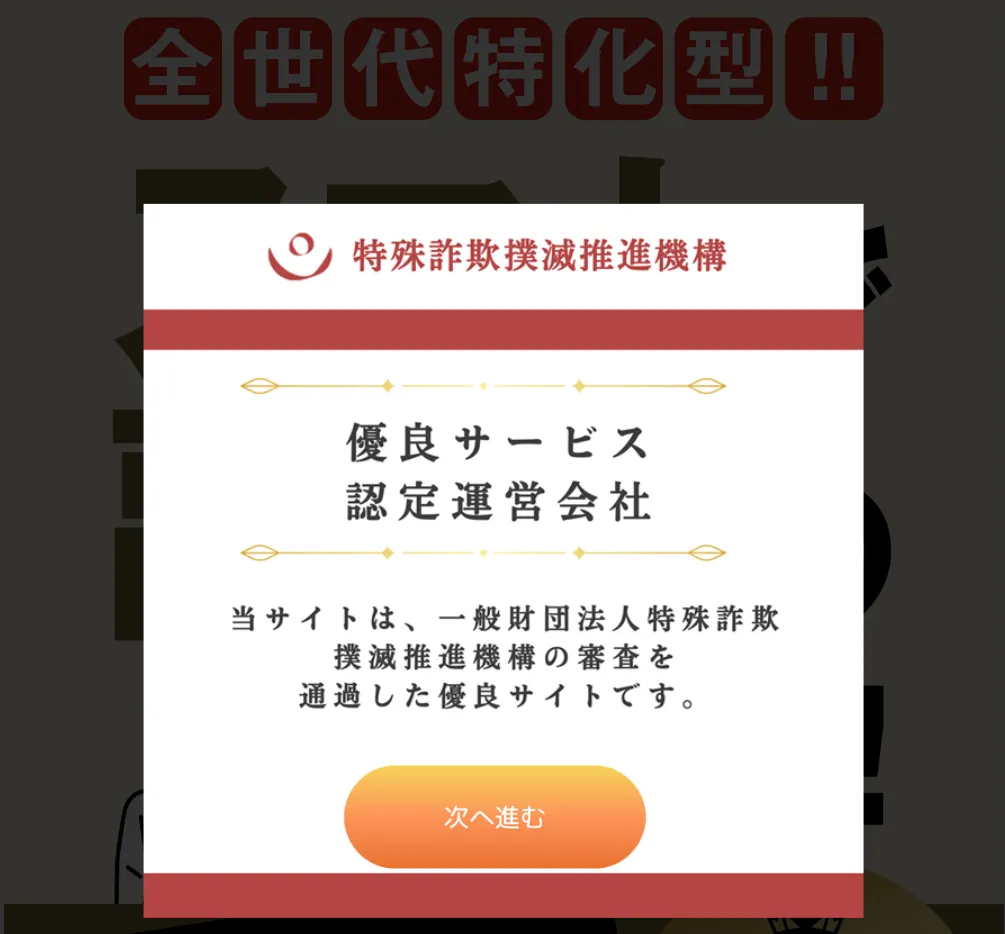Tap the 次へ進む button
This screenshot has height=934, width=1005.
pyautogui.click(x=494, y=817)
